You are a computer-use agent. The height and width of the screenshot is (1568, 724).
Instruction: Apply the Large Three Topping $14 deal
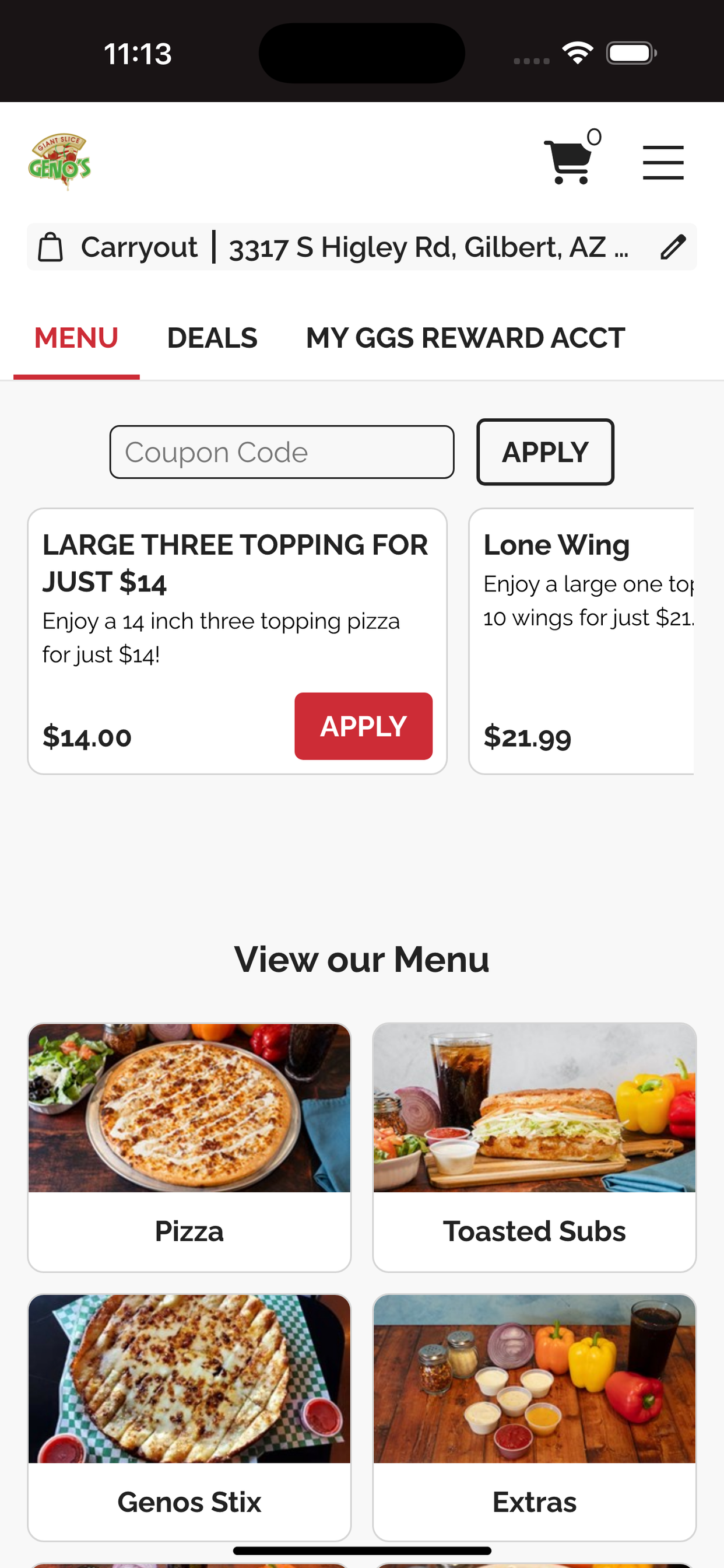(363, 726)
